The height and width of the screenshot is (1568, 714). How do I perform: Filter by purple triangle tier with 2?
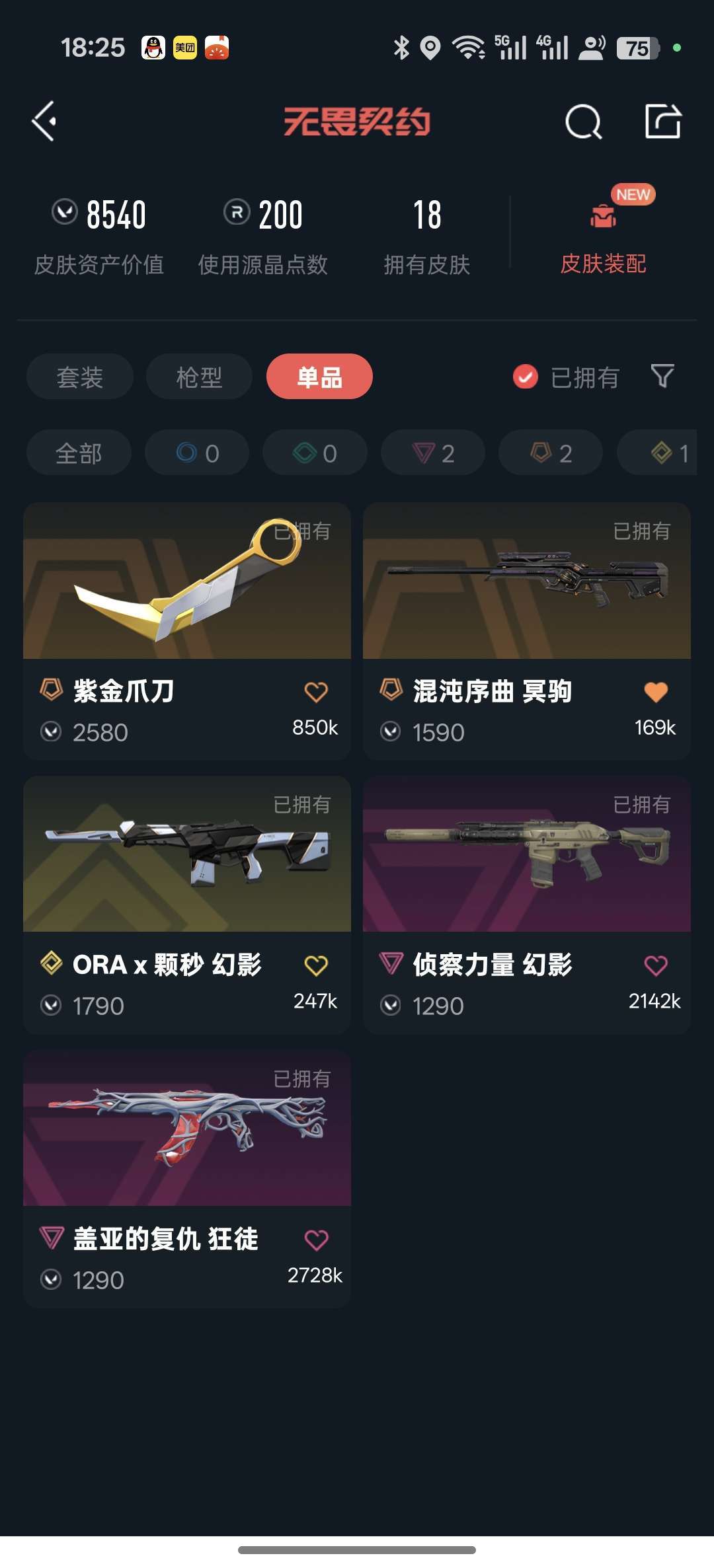coord(433,453)
